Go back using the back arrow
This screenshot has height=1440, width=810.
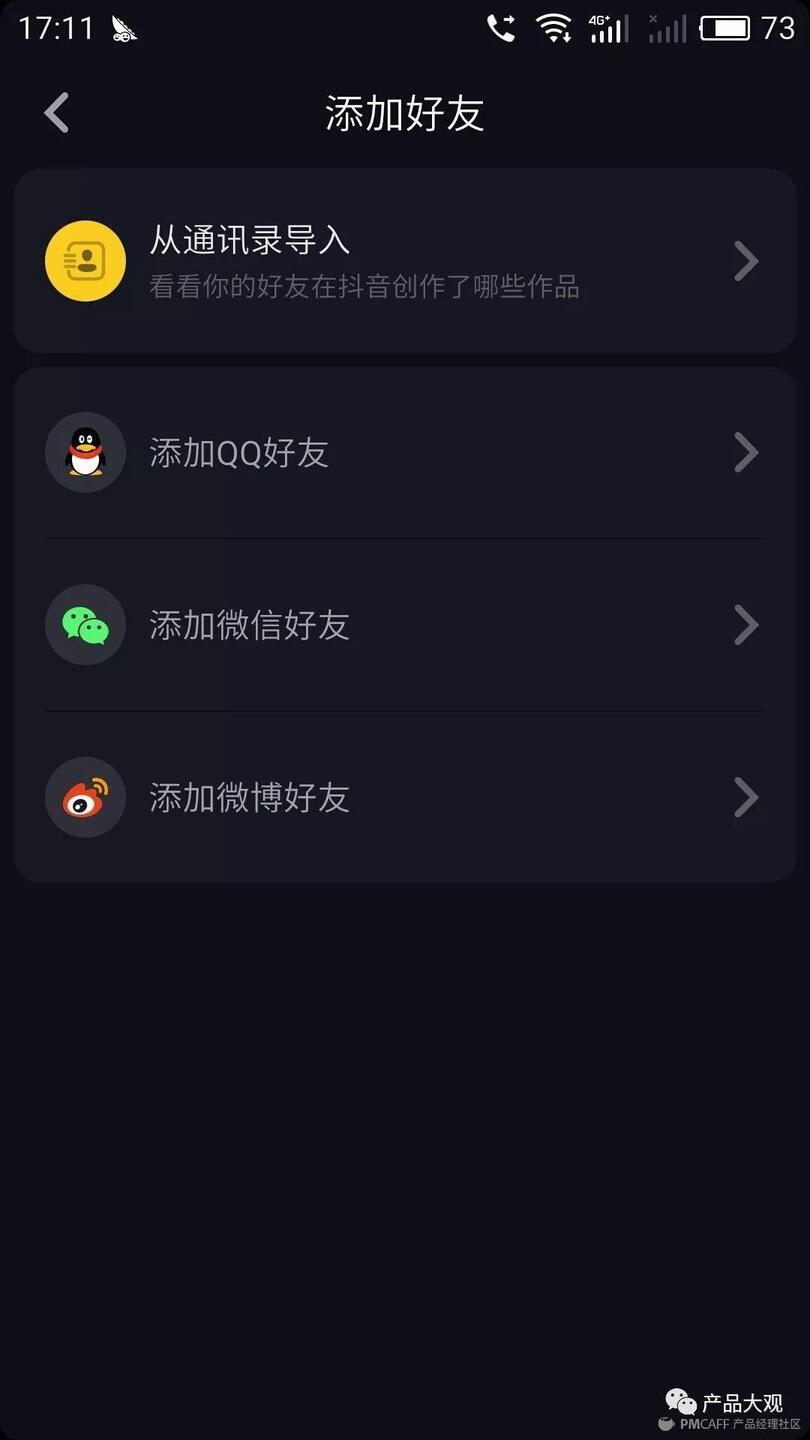(x=56, y=113)
